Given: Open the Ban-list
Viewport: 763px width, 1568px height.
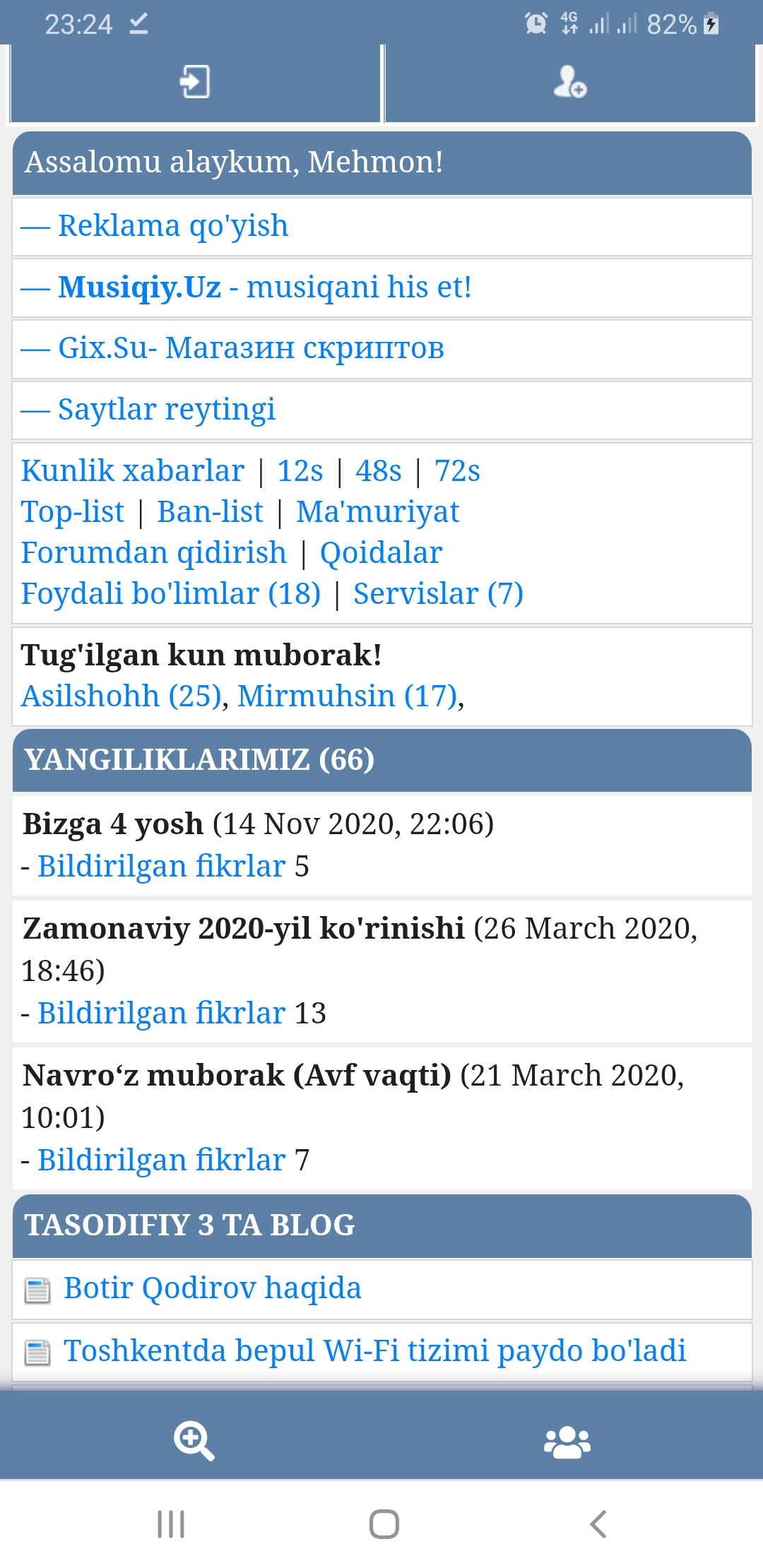Looking at the screenshot, I should [x=210, y=512].
